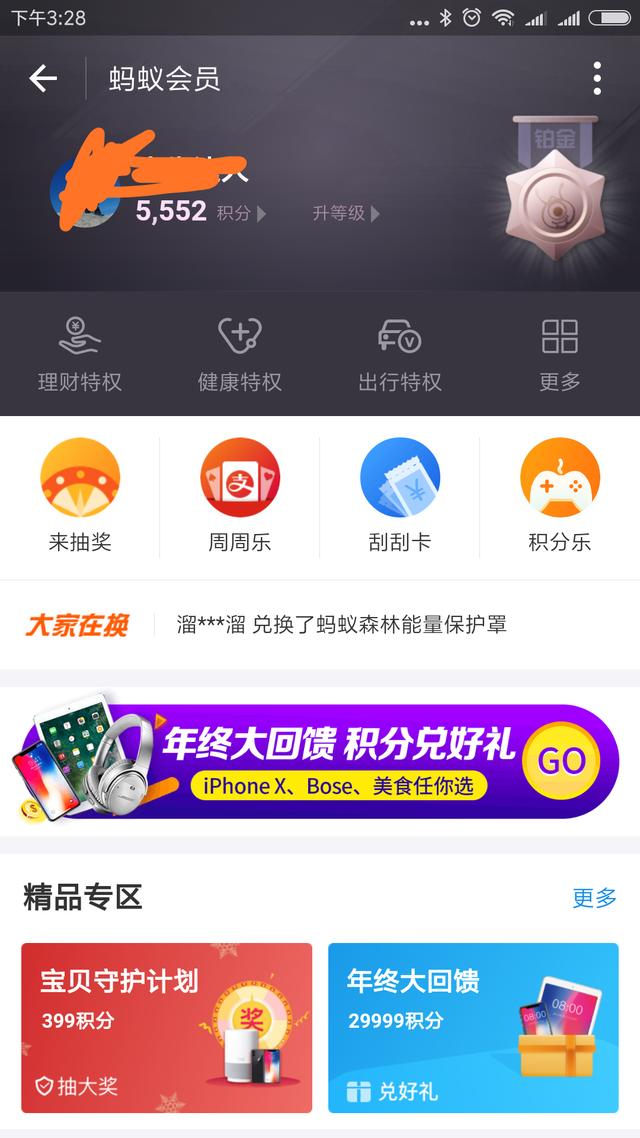Viewport: 640px width, 1138px height.
Task: Open 来抽奖 lucky draw
Action: [80, 497]
